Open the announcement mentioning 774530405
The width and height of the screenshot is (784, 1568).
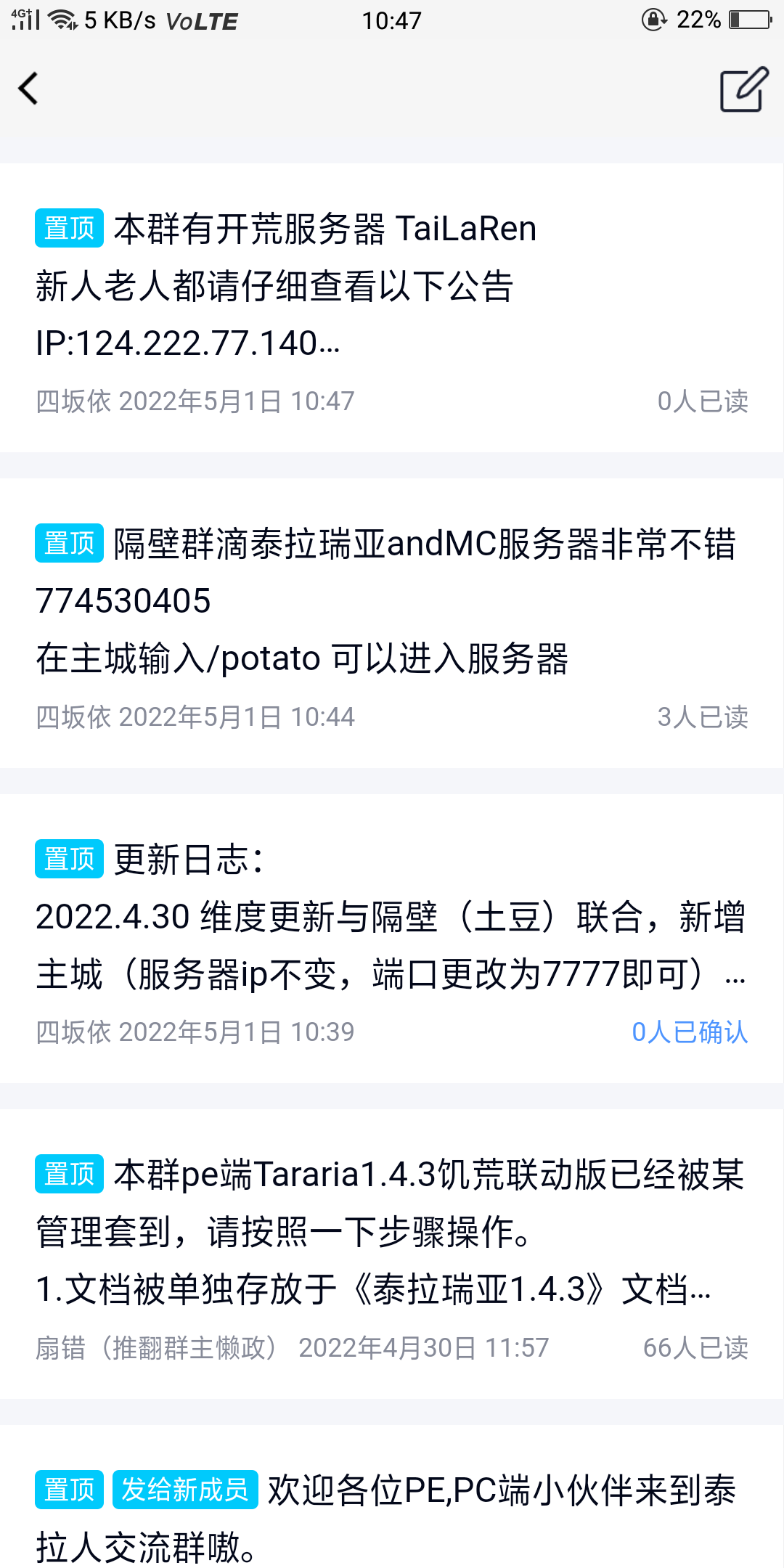point(392,623)
